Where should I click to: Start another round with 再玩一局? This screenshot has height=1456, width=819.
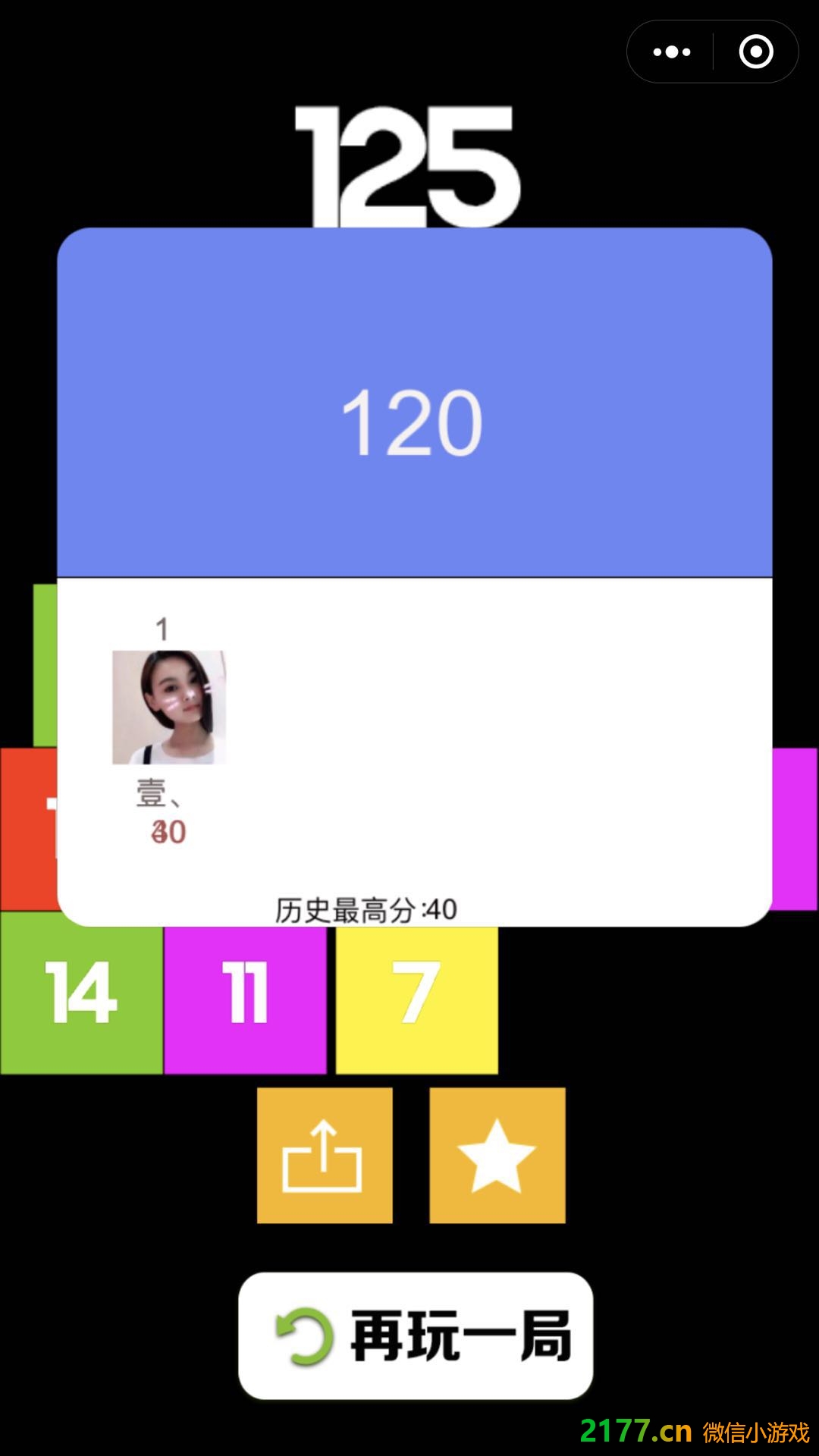click(x=416, y=1336)
